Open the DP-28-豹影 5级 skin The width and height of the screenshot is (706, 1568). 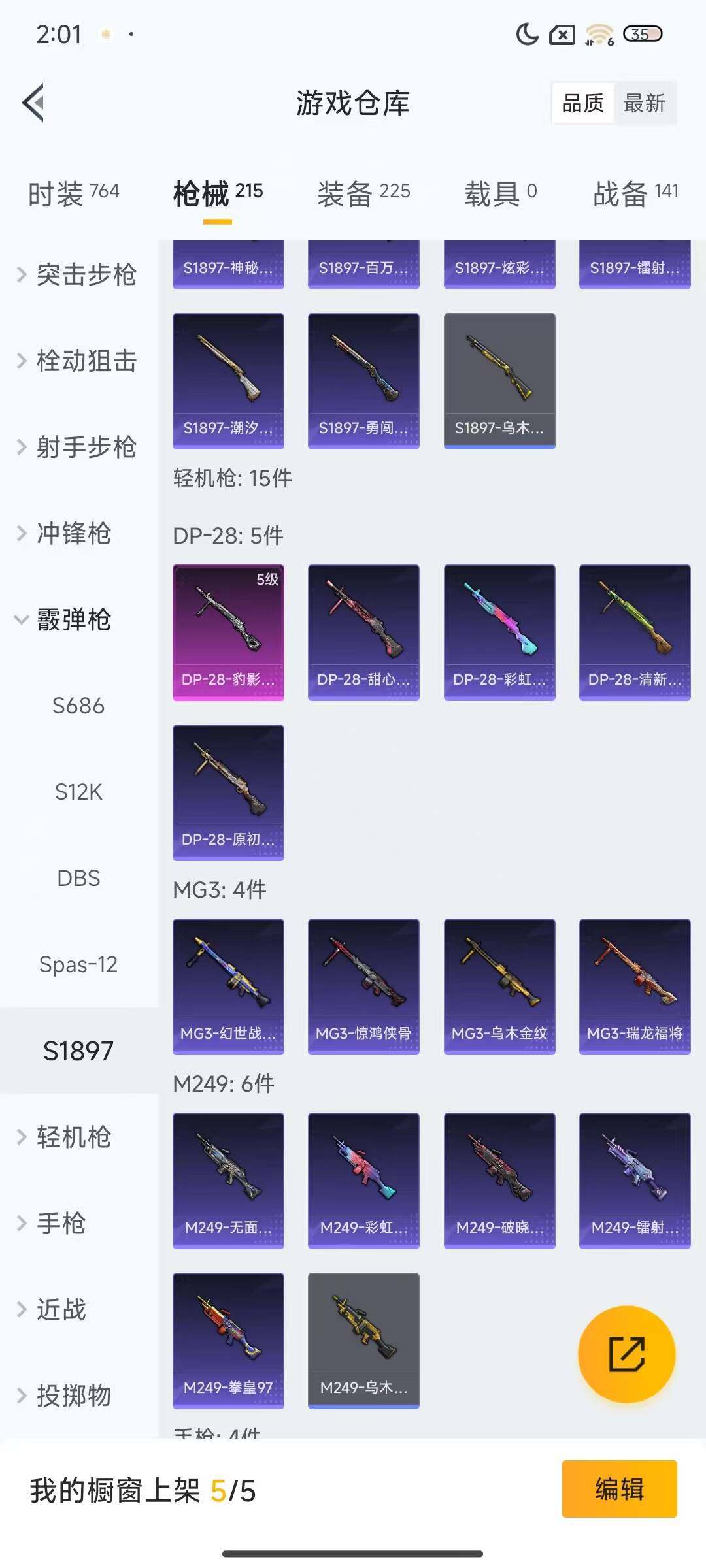(228, 632)
